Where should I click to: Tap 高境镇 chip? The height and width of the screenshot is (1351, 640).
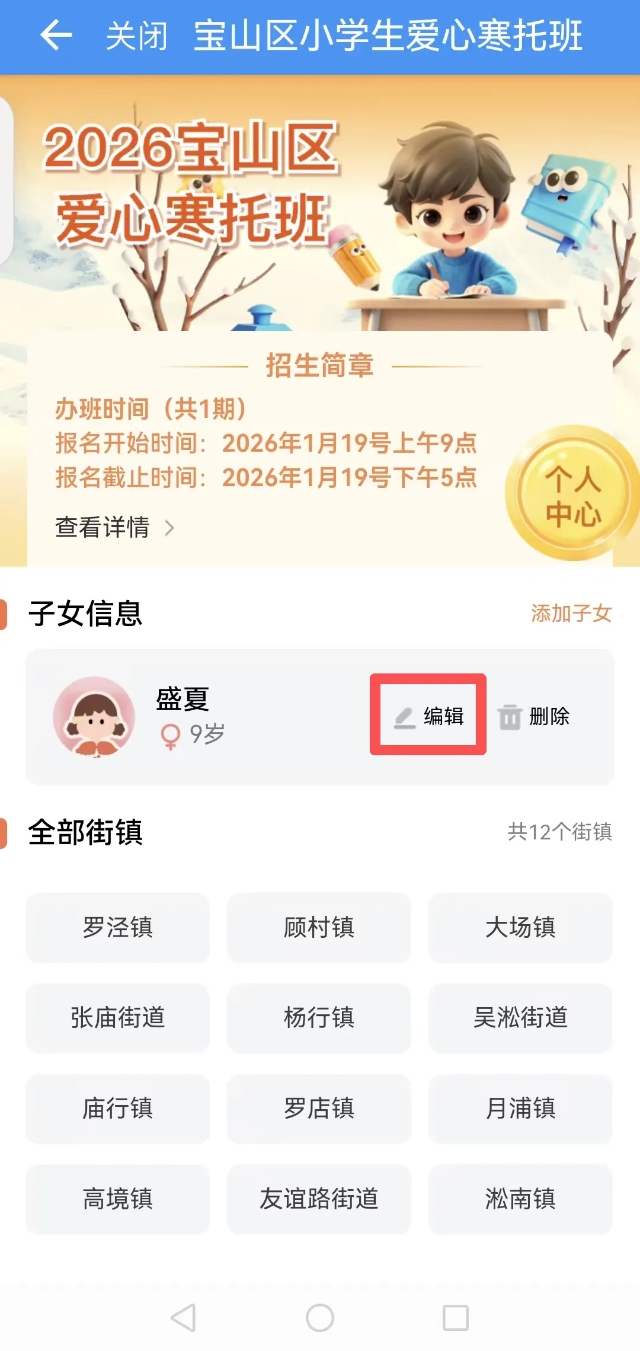click(x=118, y=1198)
